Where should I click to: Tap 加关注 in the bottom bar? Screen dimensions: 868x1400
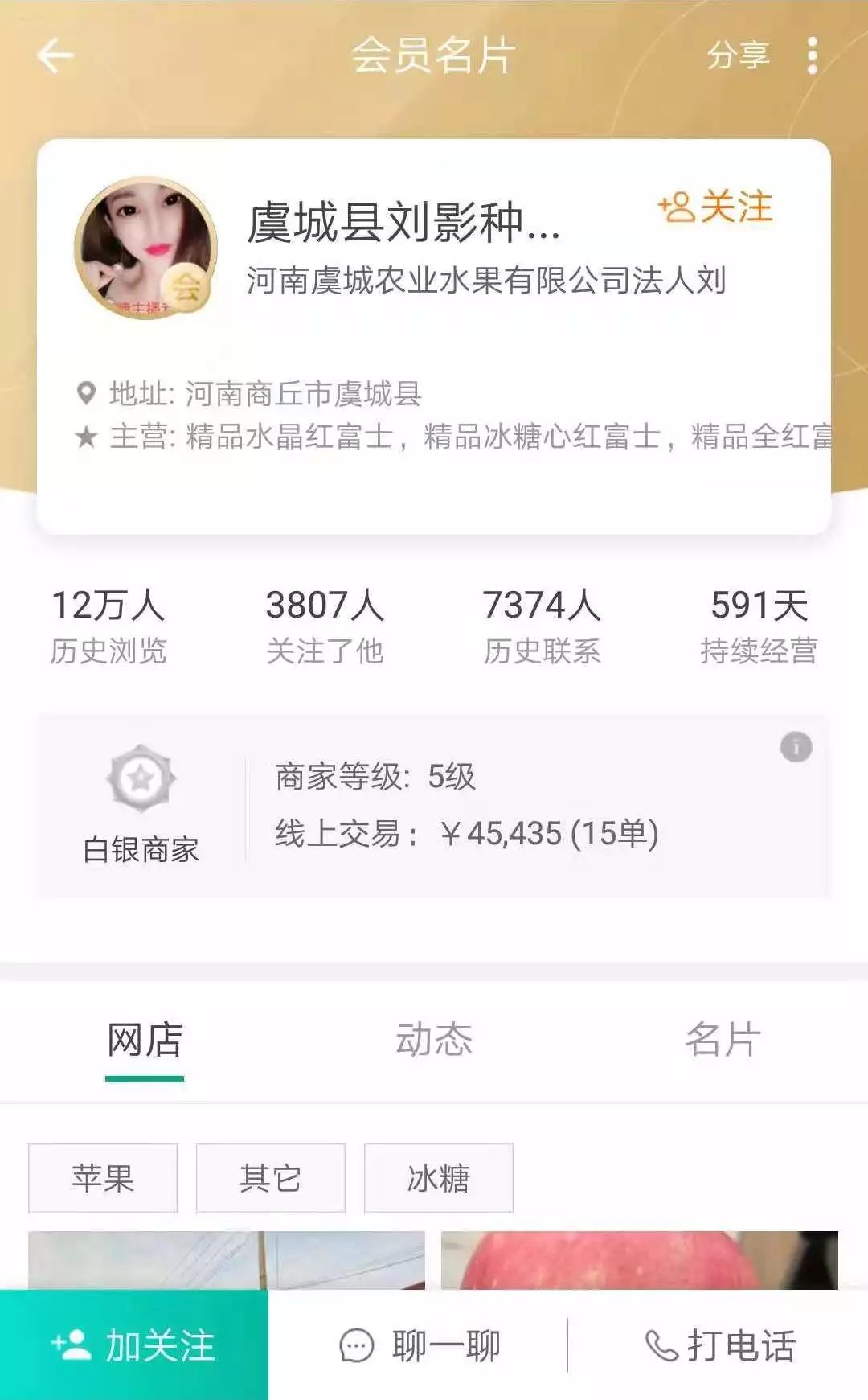click(x=134, y=1345)
